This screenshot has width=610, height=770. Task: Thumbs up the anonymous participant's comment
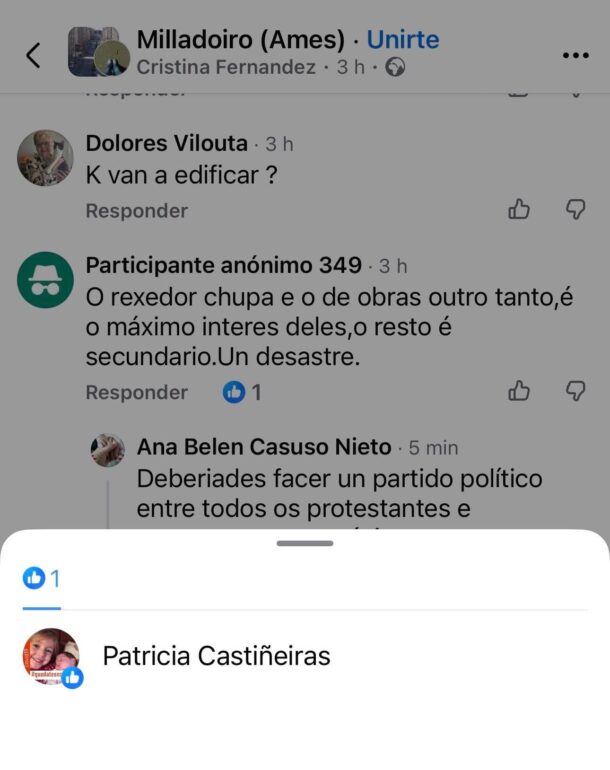point(519,391)
